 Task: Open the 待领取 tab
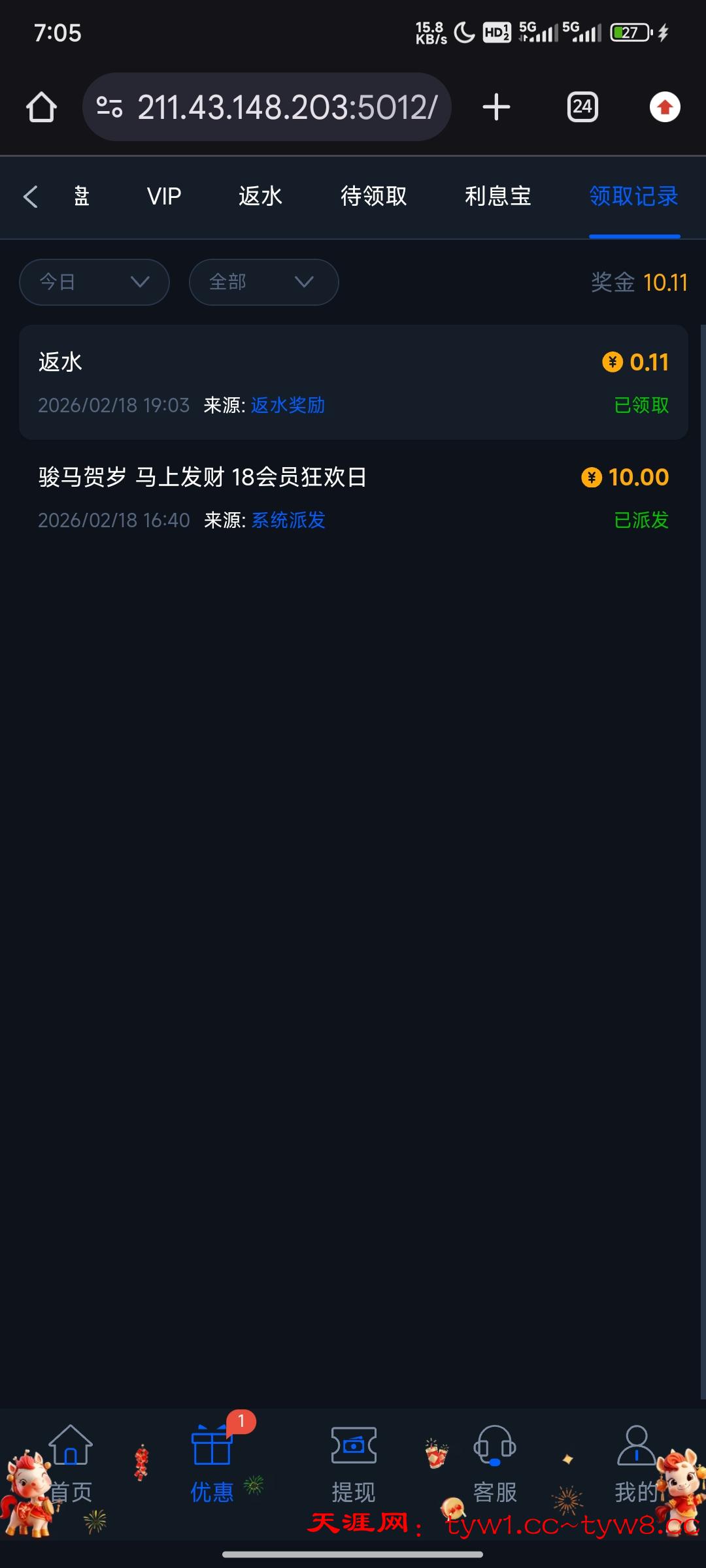373,197
